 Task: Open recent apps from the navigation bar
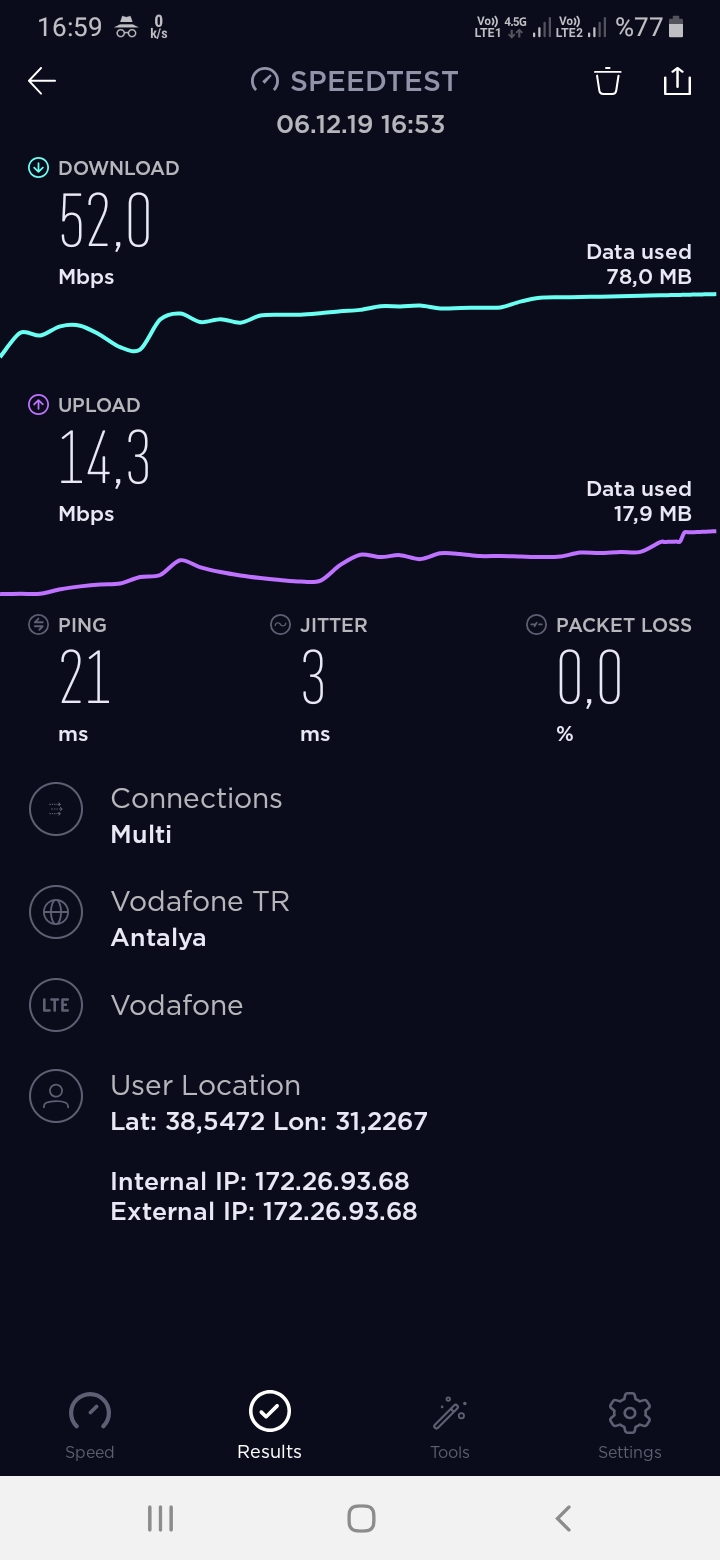click(160, 1518)
